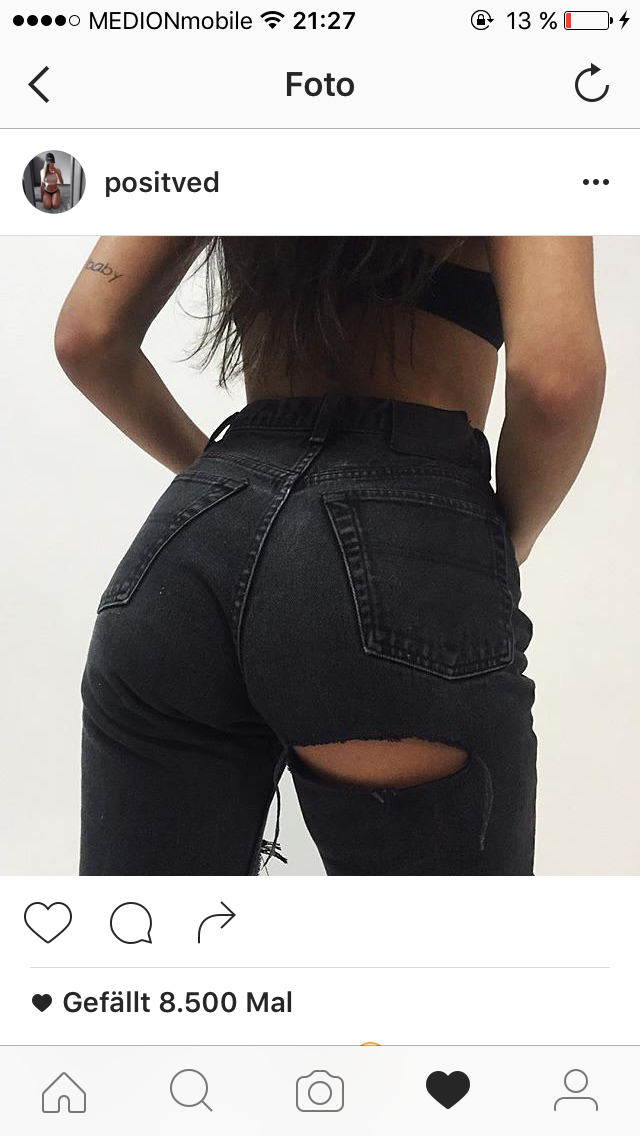Viewport: 640px width, 1136px height.
Task: Share this post via the arrow icon
Action: point(216,922)
